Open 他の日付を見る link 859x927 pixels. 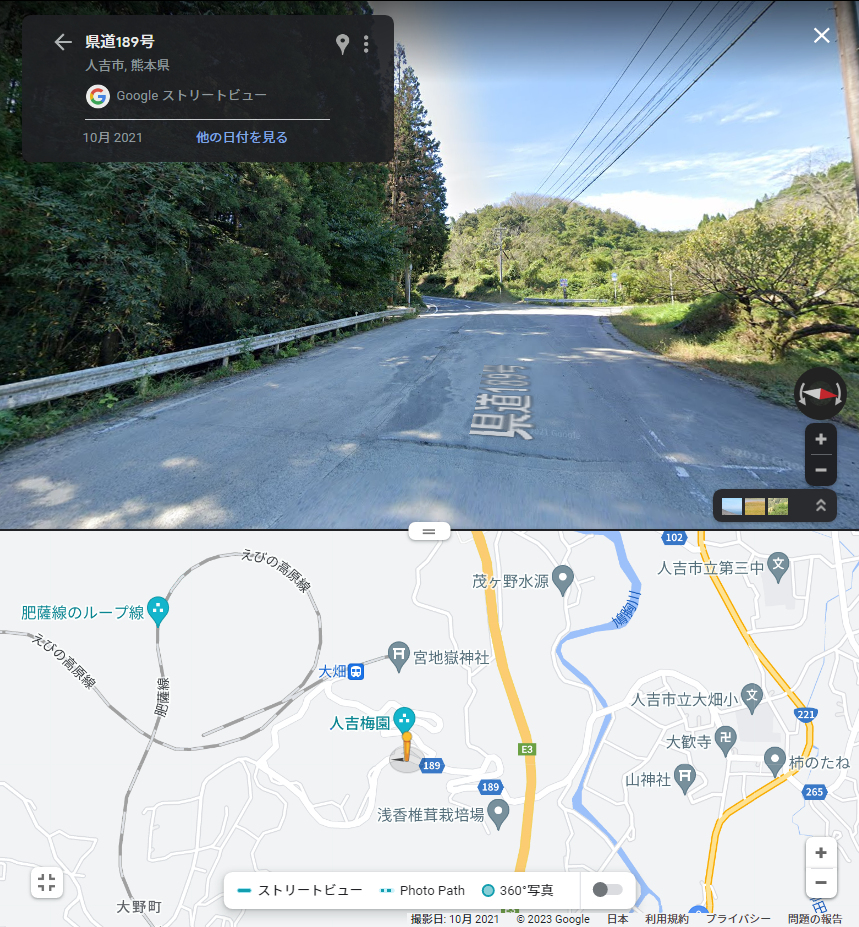(x=241, y=137)
